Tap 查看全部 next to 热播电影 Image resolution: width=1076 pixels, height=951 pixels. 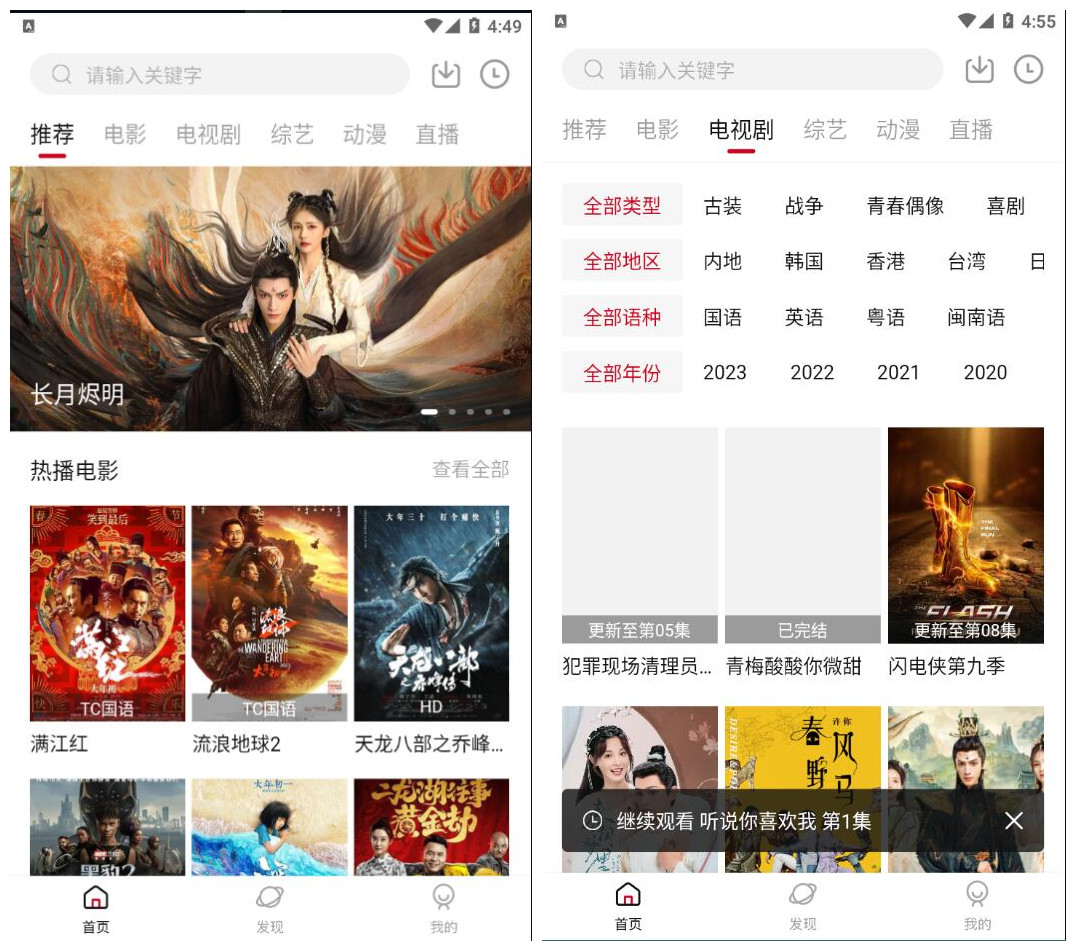tap(470, 469)
